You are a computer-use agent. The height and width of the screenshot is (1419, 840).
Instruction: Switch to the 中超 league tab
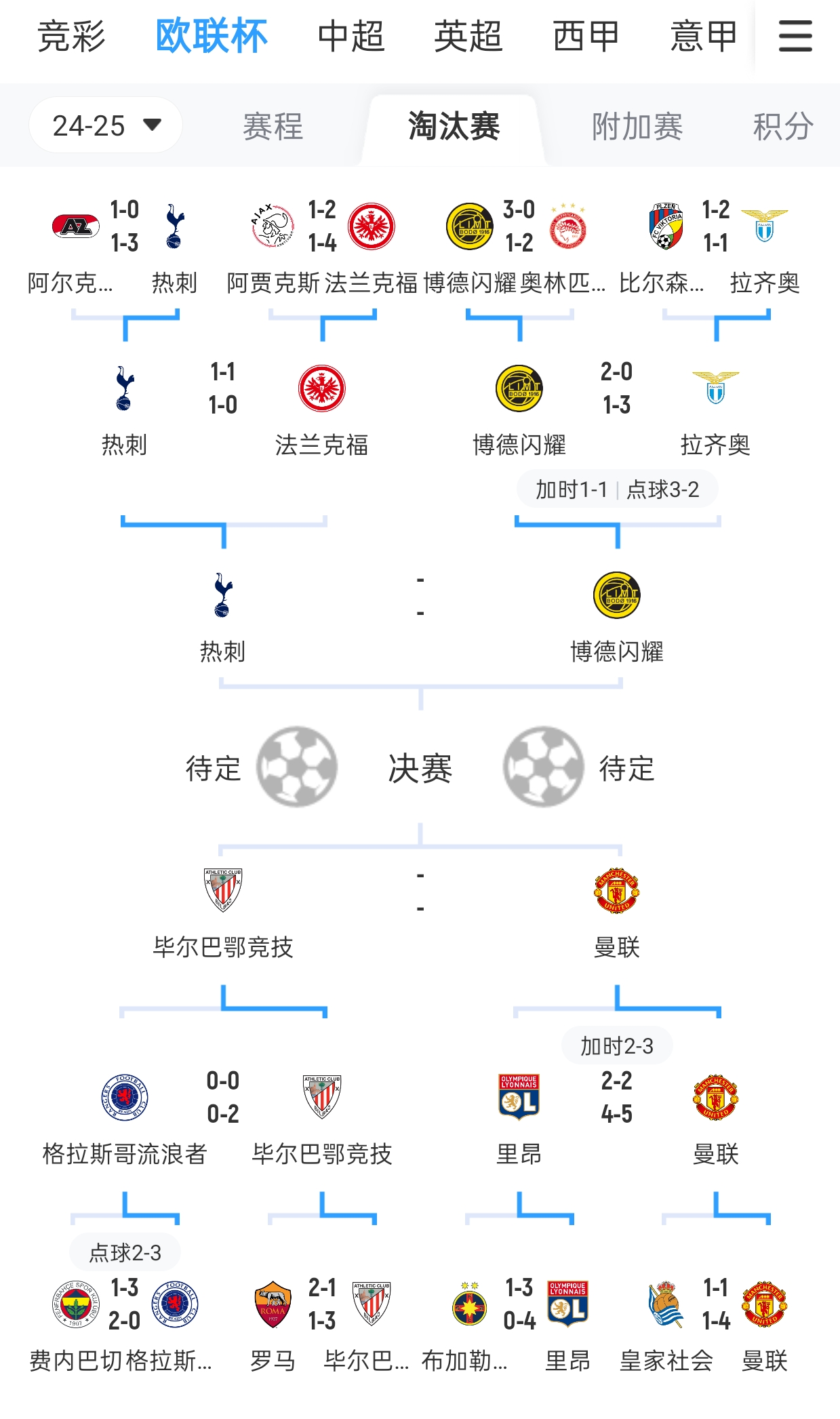coord(351,37)
